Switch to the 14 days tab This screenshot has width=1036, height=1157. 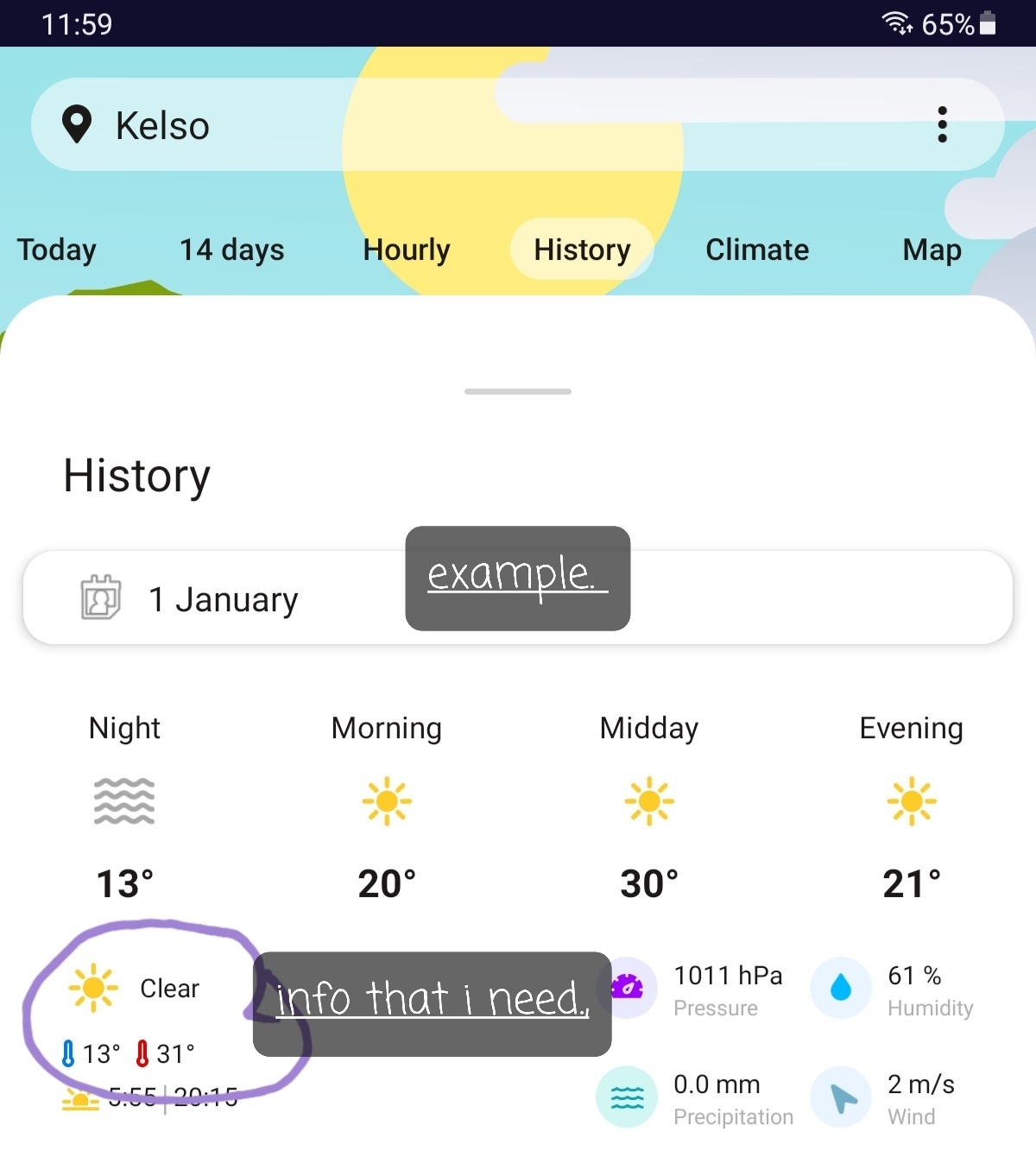point(231,250)
